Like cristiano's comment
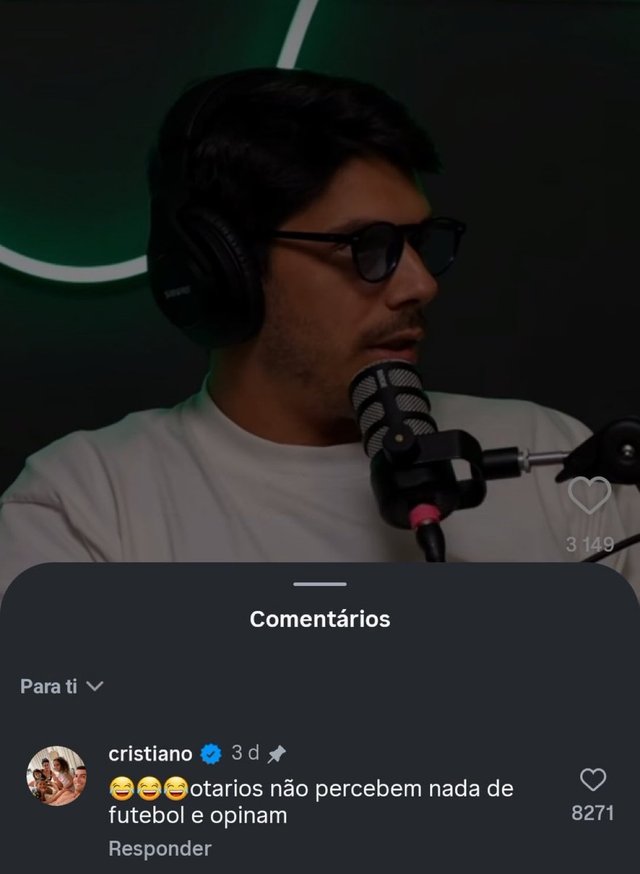Screen dimensions: 640x874 point(593,780)
